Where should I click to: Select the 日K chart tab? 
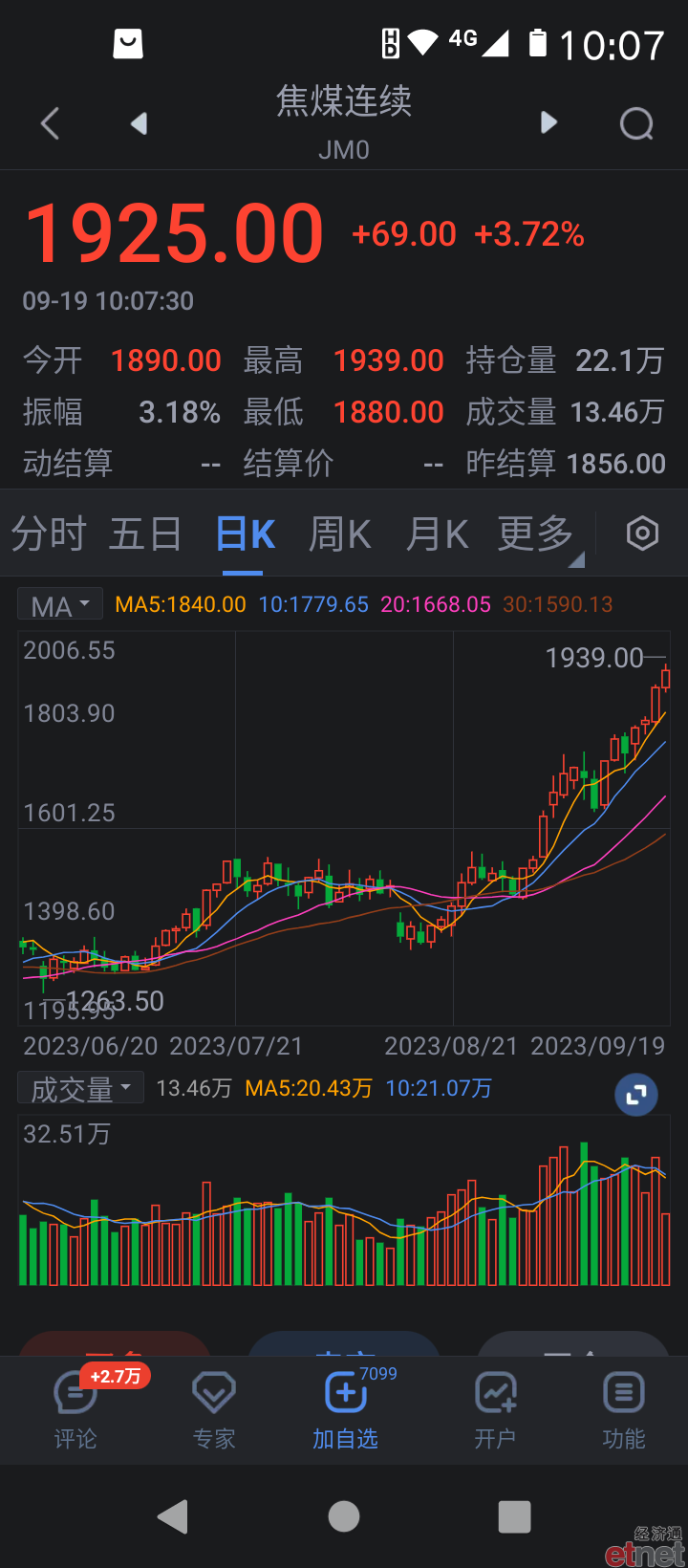pos(245,534)
